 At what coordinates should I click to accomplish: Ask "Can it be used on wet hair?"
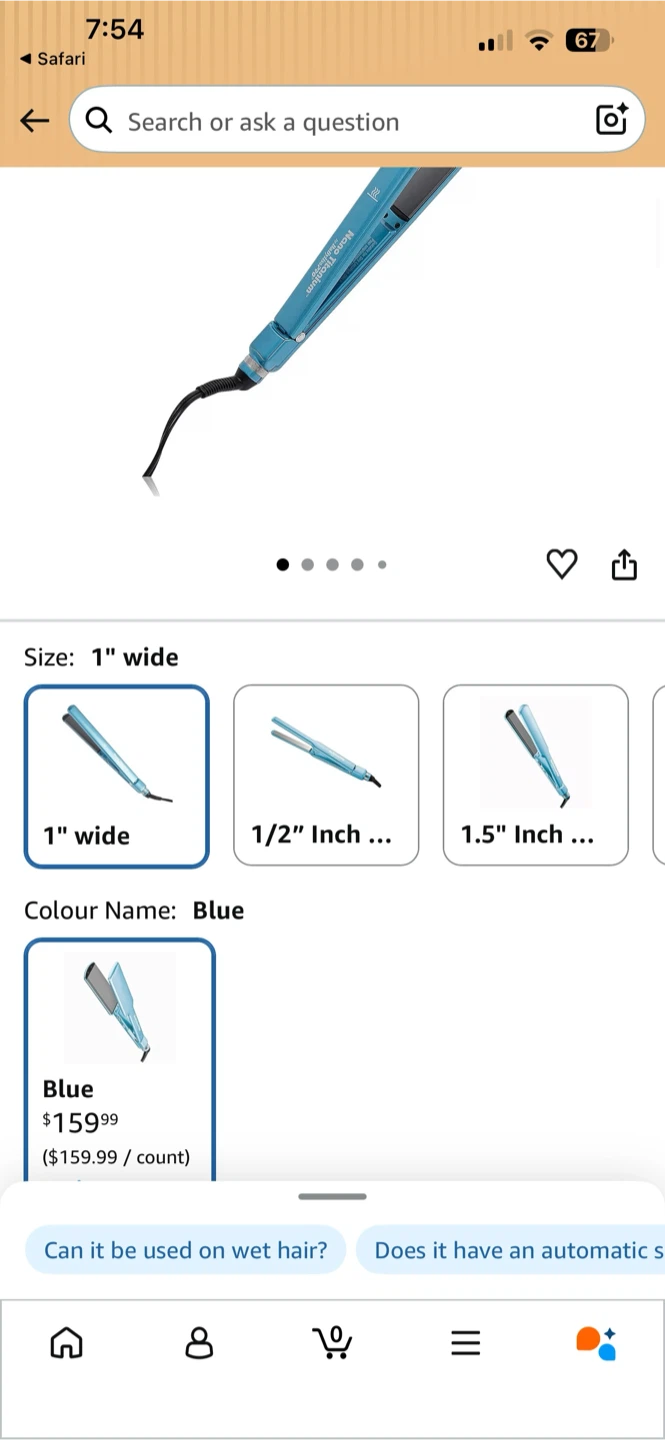coord(186,1250)
